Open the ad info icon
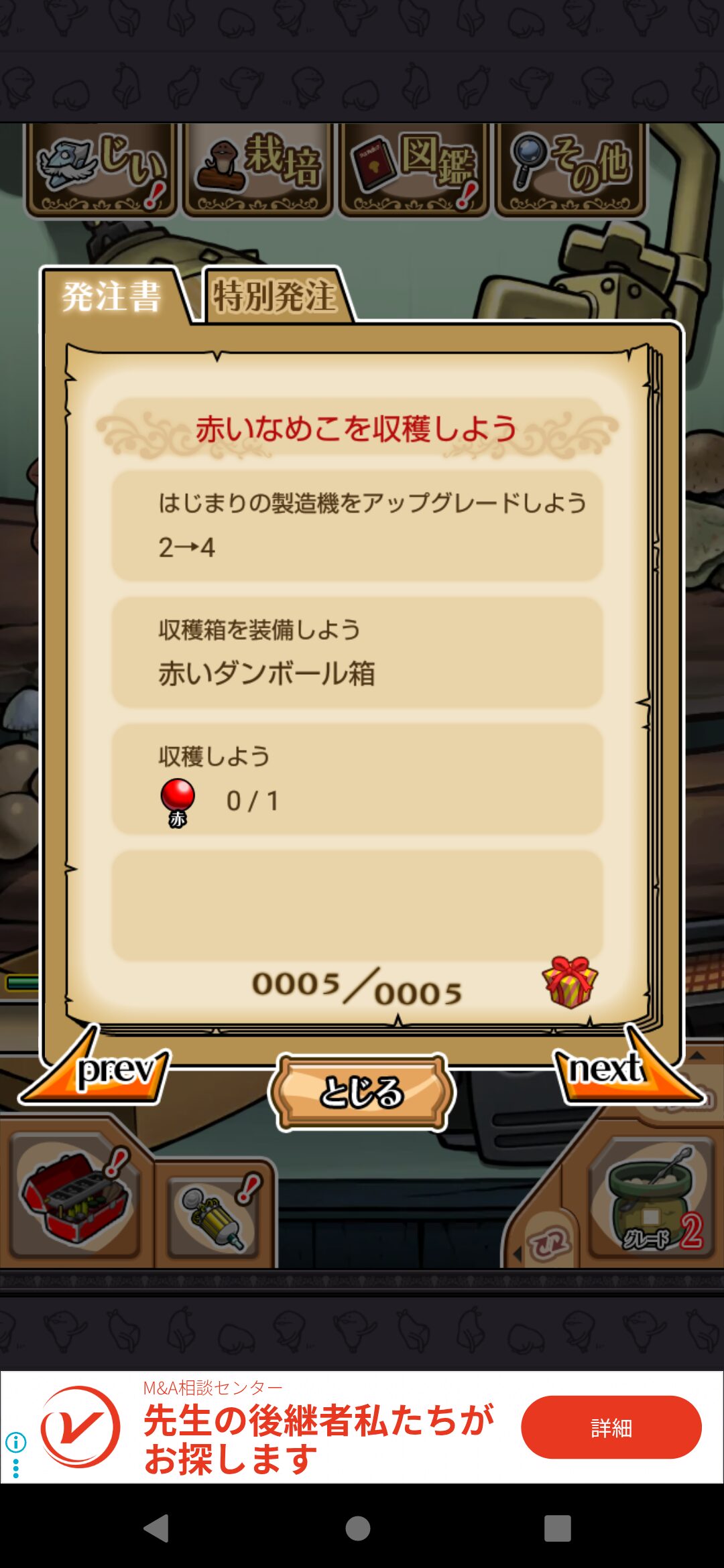This screenshot has width=724, height=1568. [x=16, y=1441]
